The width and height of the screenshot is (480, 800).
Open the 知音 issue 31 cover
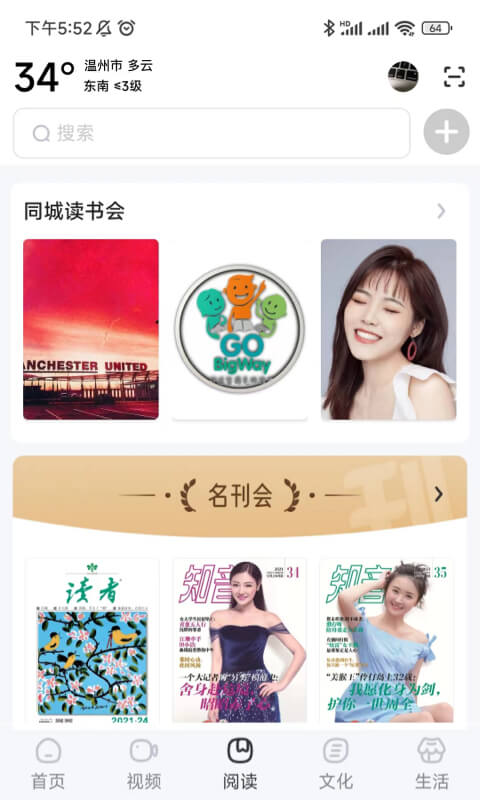240,641
